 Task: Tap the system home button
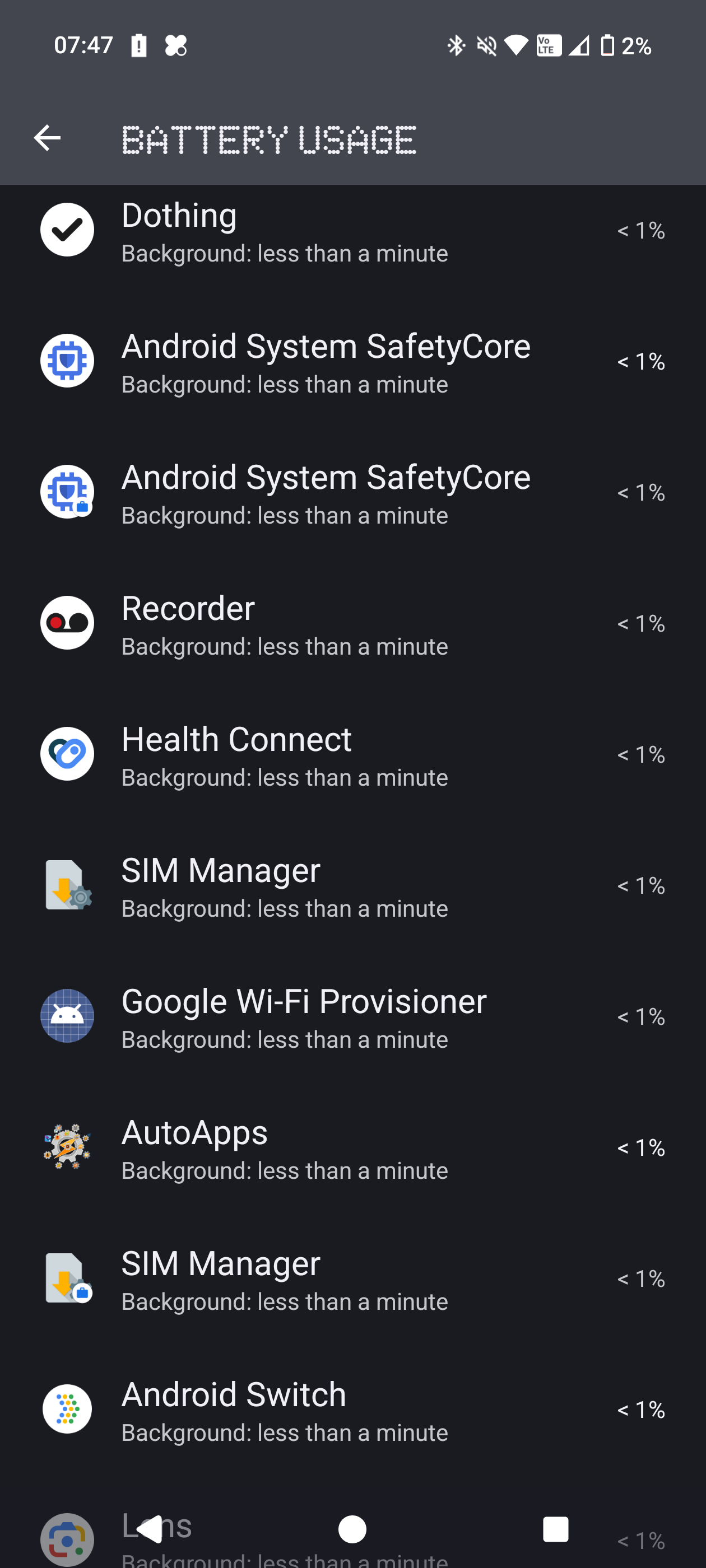tap(352, 1529)
